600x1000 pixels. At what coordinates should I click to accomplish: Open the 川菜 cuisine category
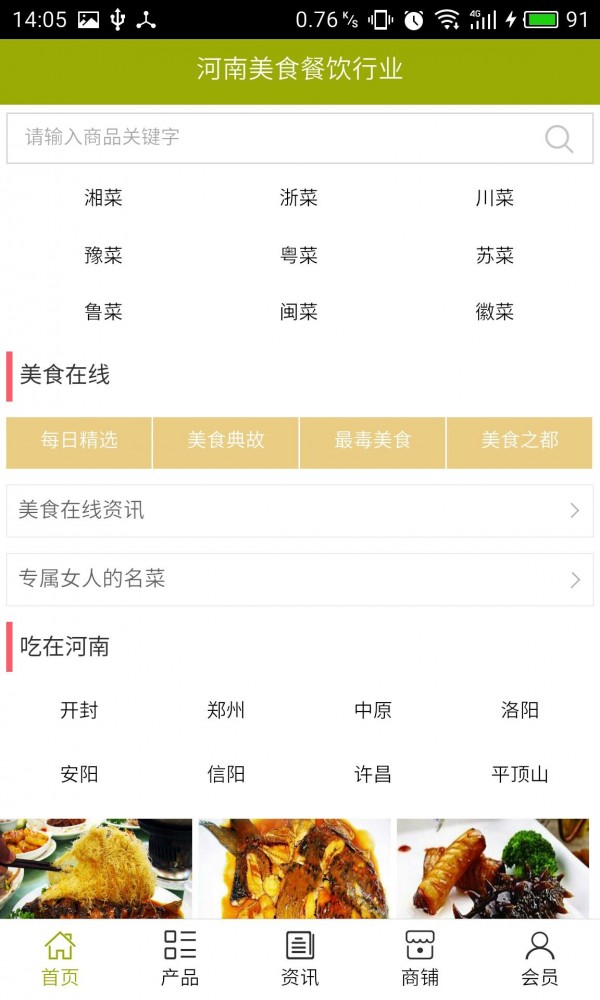coord(494,198)
